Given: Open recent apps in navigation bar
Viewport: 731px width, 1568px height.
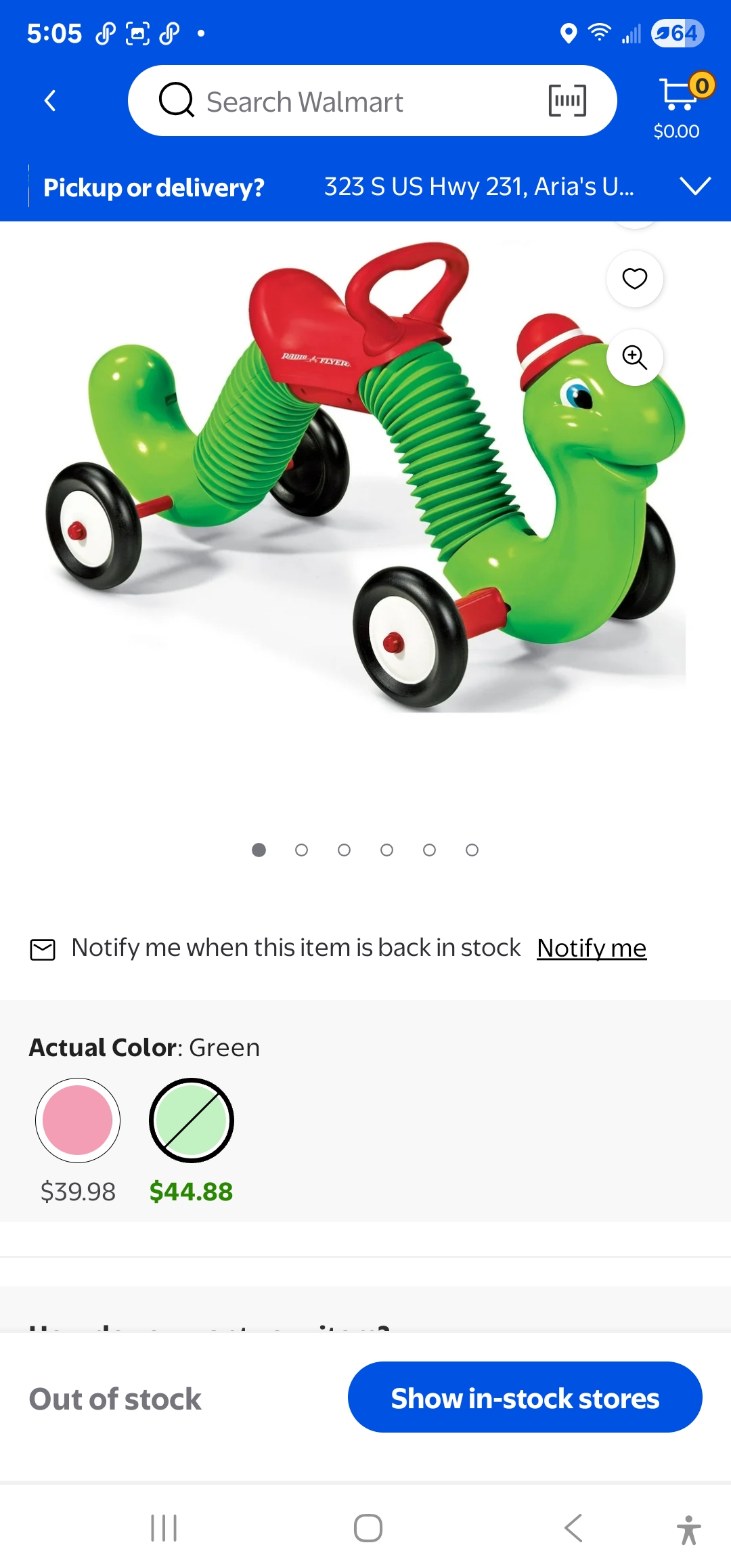Looking at the screenshot, I should pyautogui.click(x=164, y=1528).
